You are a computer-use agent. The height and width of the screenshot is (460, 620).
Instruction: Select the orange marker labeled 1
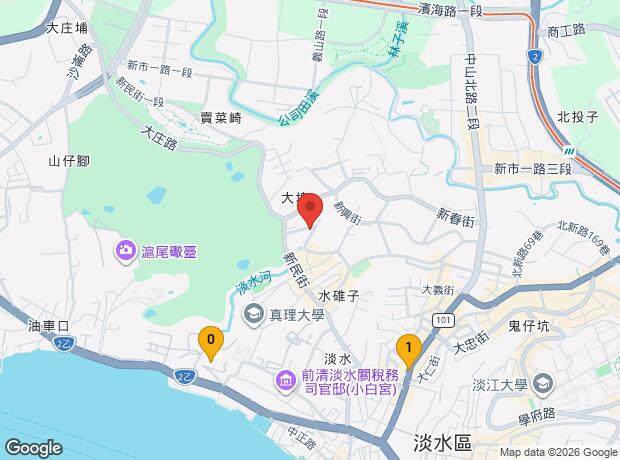[x=408, y=351]
